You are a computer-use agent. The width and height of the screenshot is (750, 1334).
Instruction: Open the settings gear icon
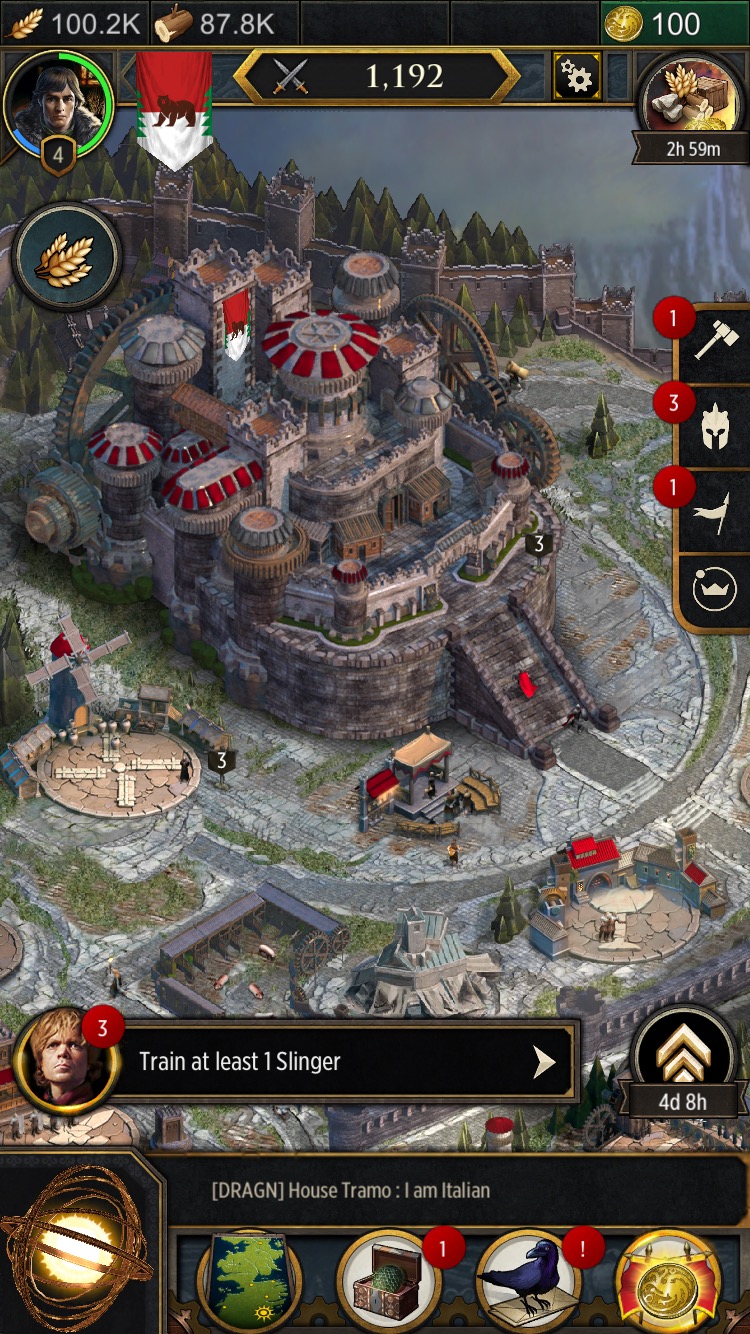point(577,76)
